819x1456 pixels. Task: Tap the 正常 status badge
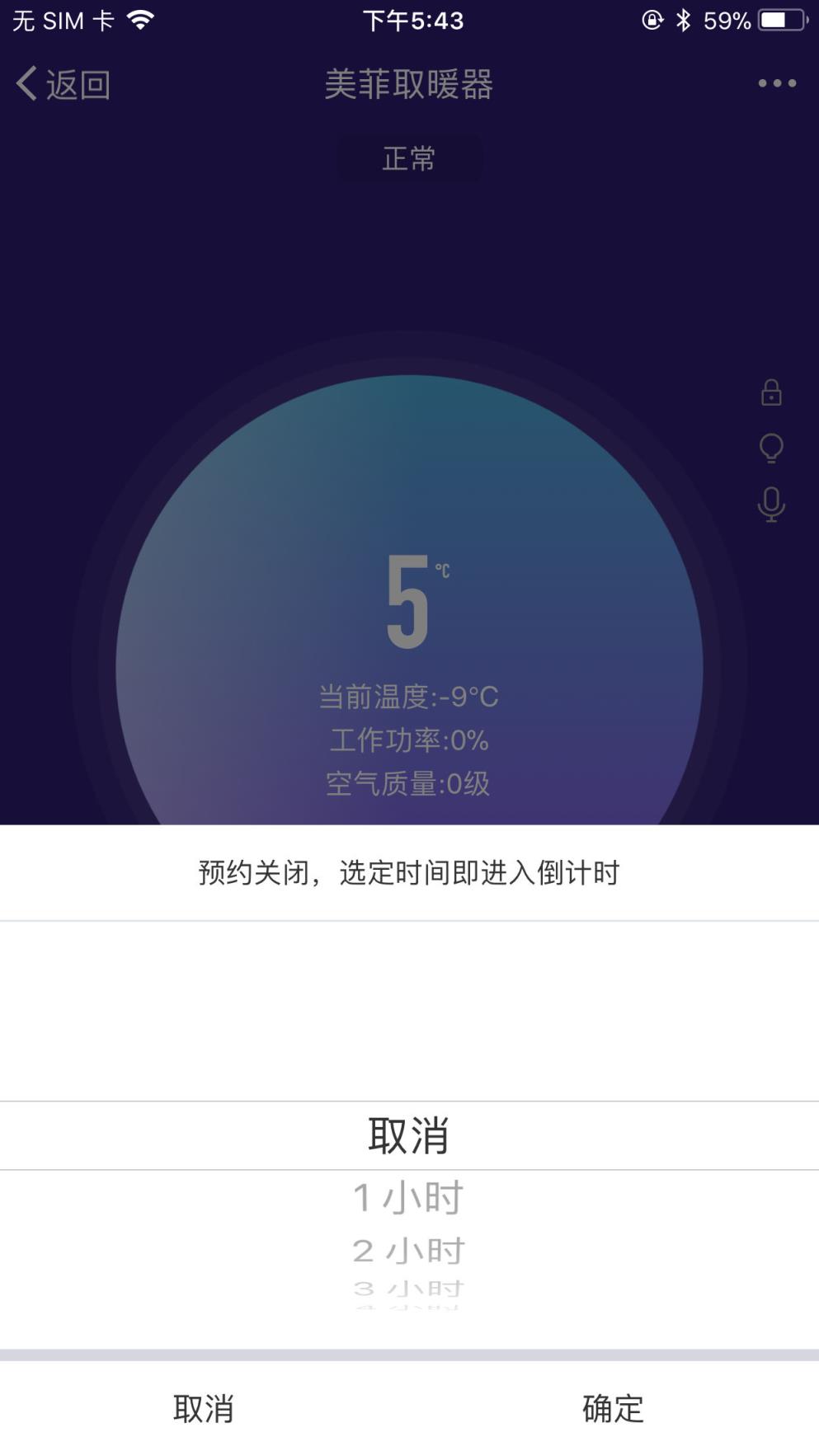point(409,158)
